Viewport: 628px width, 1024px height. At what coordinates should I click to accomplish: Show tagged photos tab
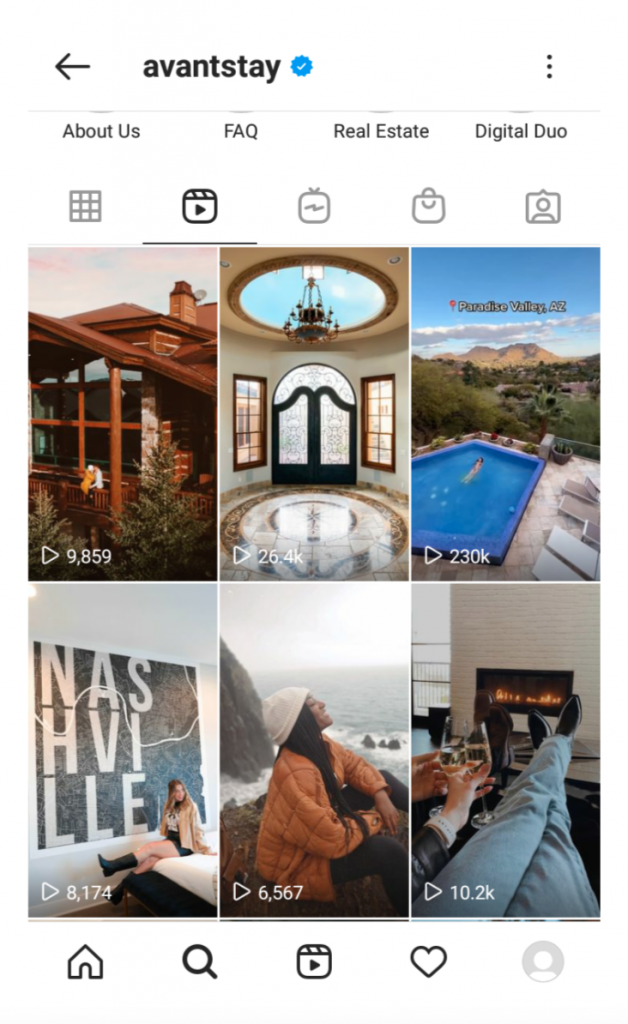tap(543, 206)
